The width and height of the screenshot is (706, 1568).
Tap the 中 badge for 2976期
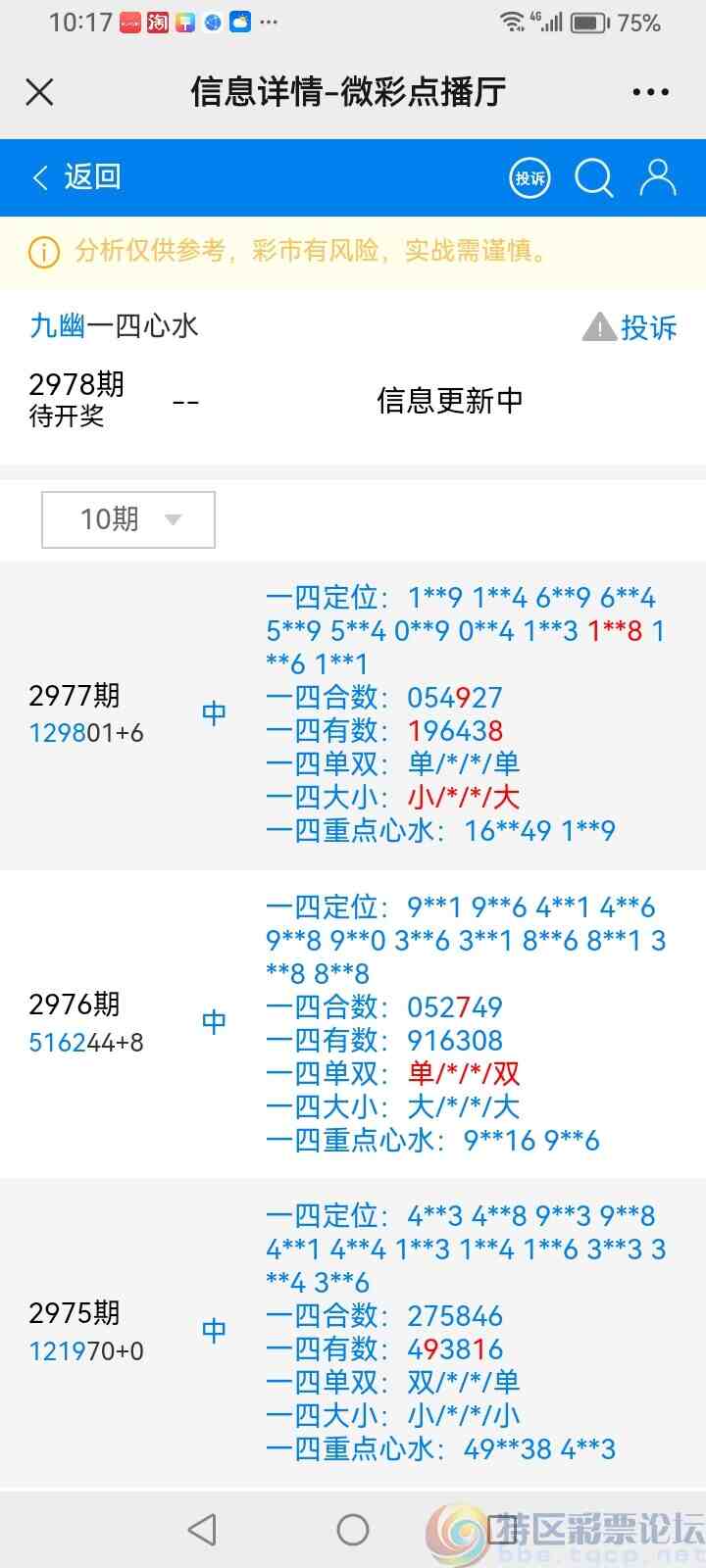[x=213, y=1022]
